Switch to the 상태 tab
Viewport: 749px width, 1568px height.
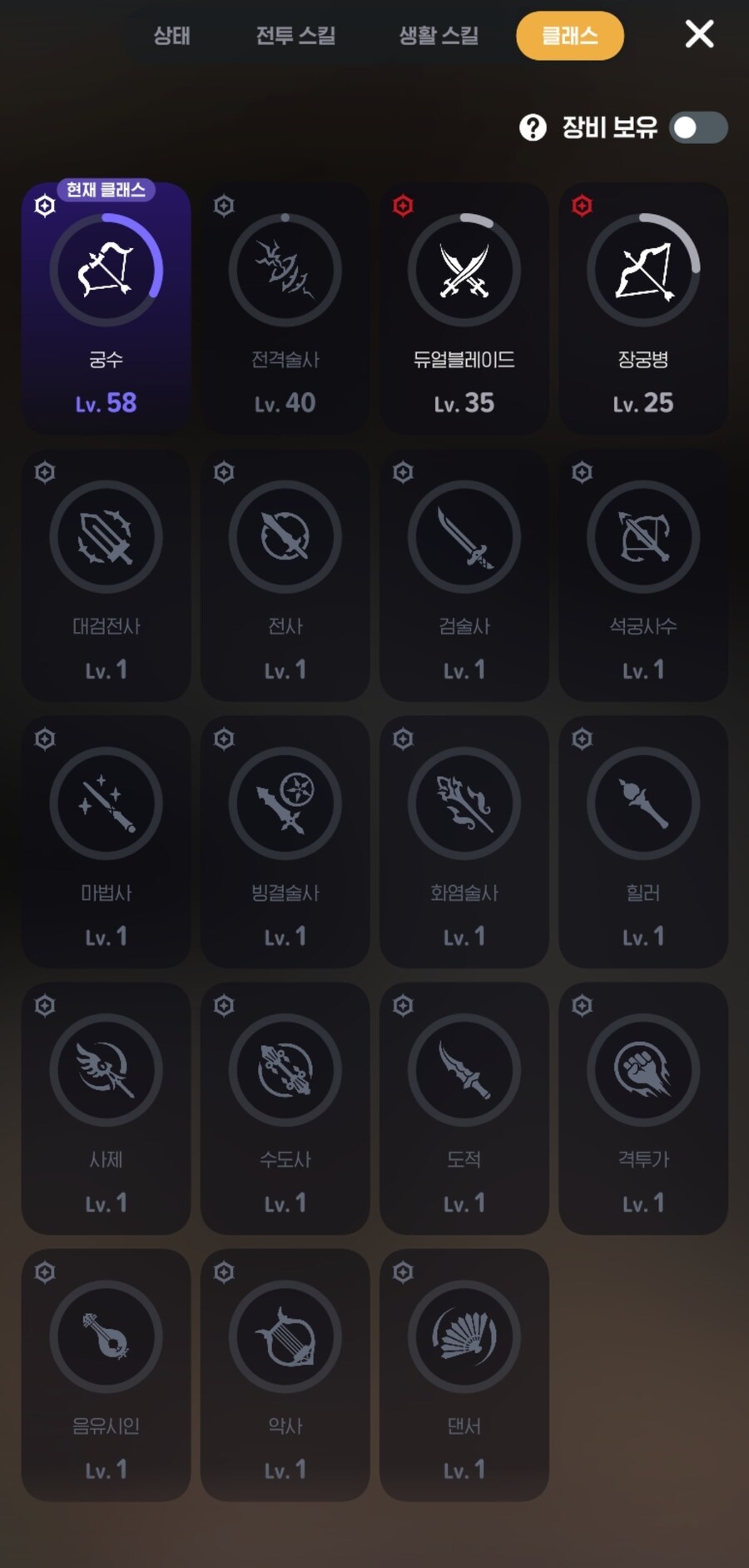coord(171,36)
